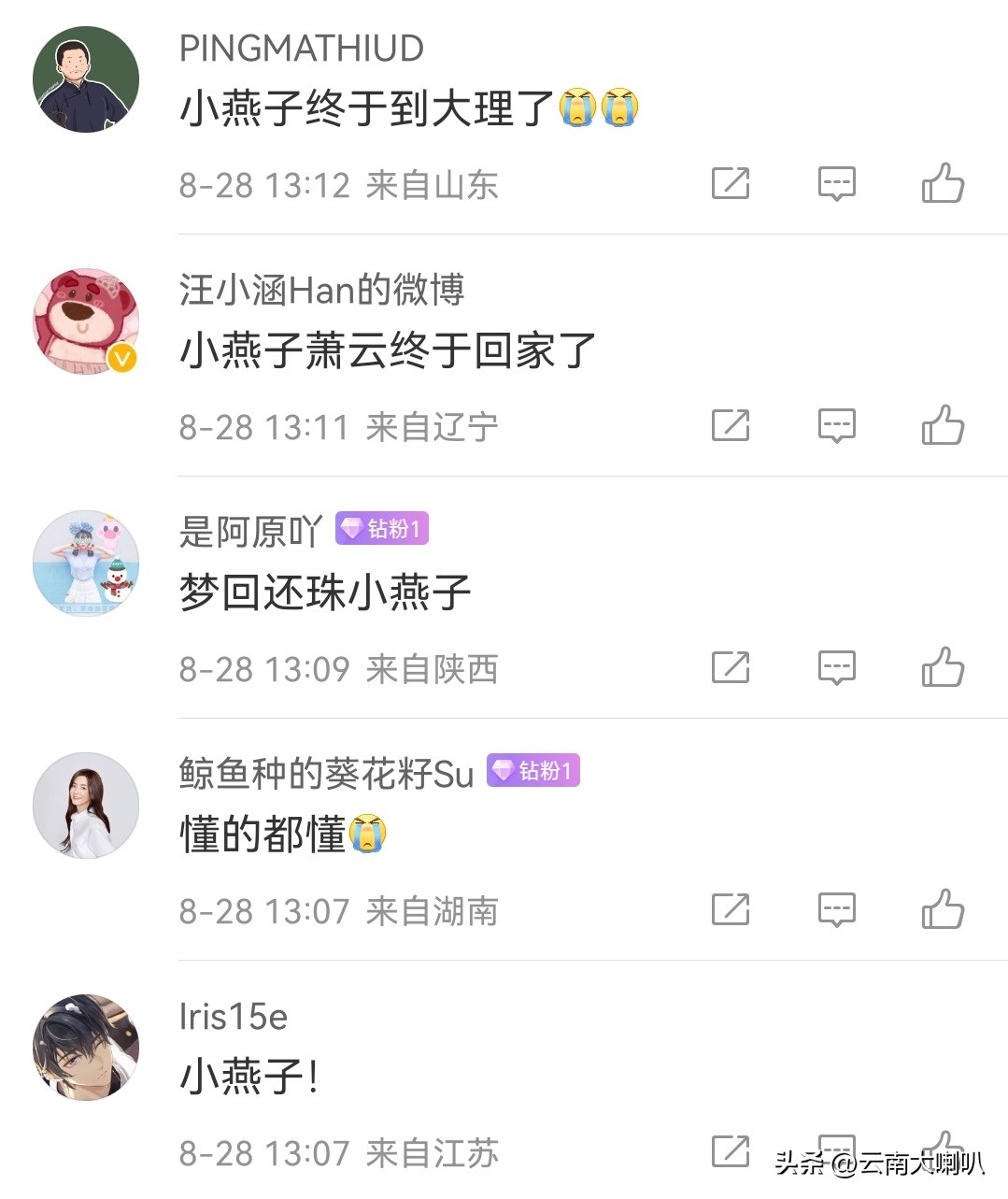Click the username Iris15e
1008x1199 pixels.
tap(232, 1018)
